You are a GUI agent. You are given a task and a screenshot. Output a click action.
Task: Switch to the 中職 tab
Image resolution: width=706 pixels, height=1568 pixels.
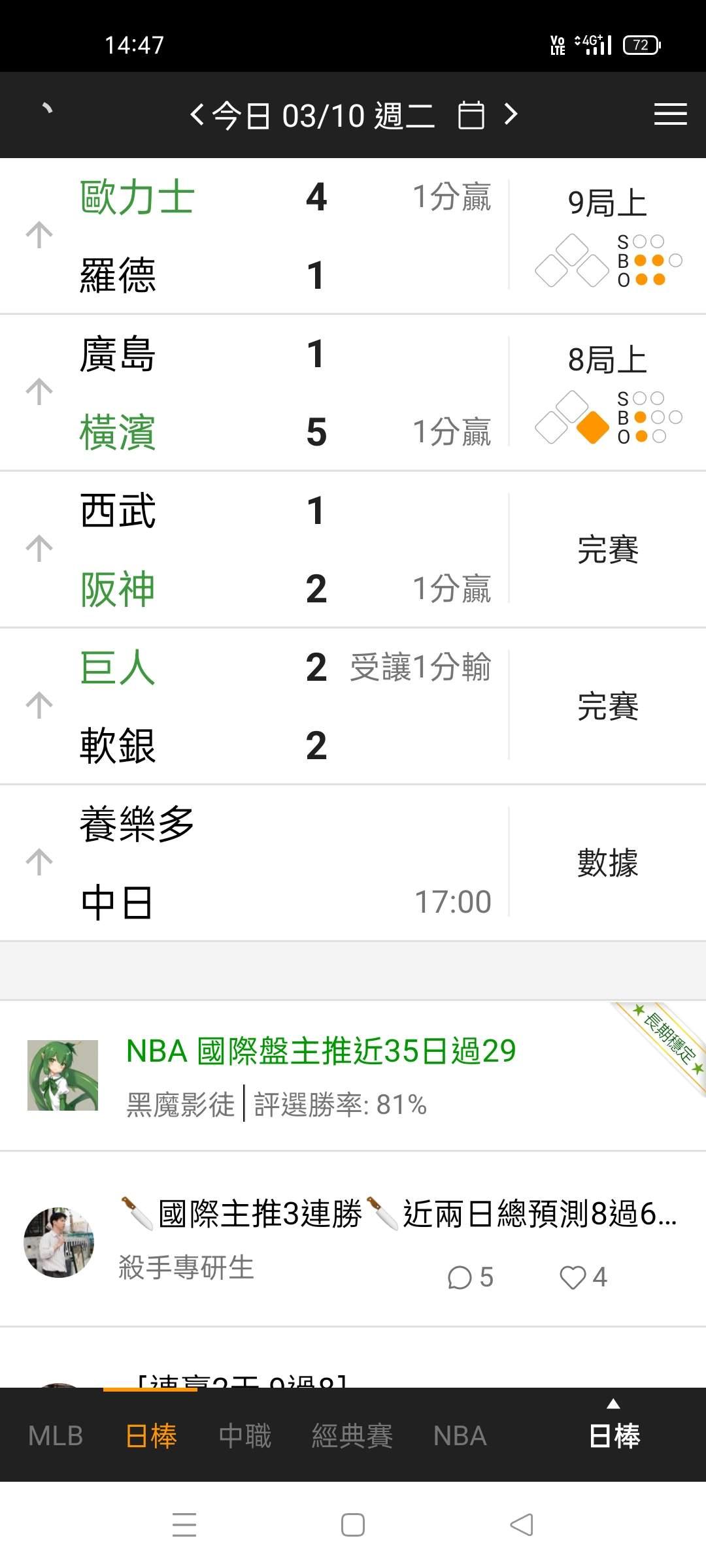245,1436
